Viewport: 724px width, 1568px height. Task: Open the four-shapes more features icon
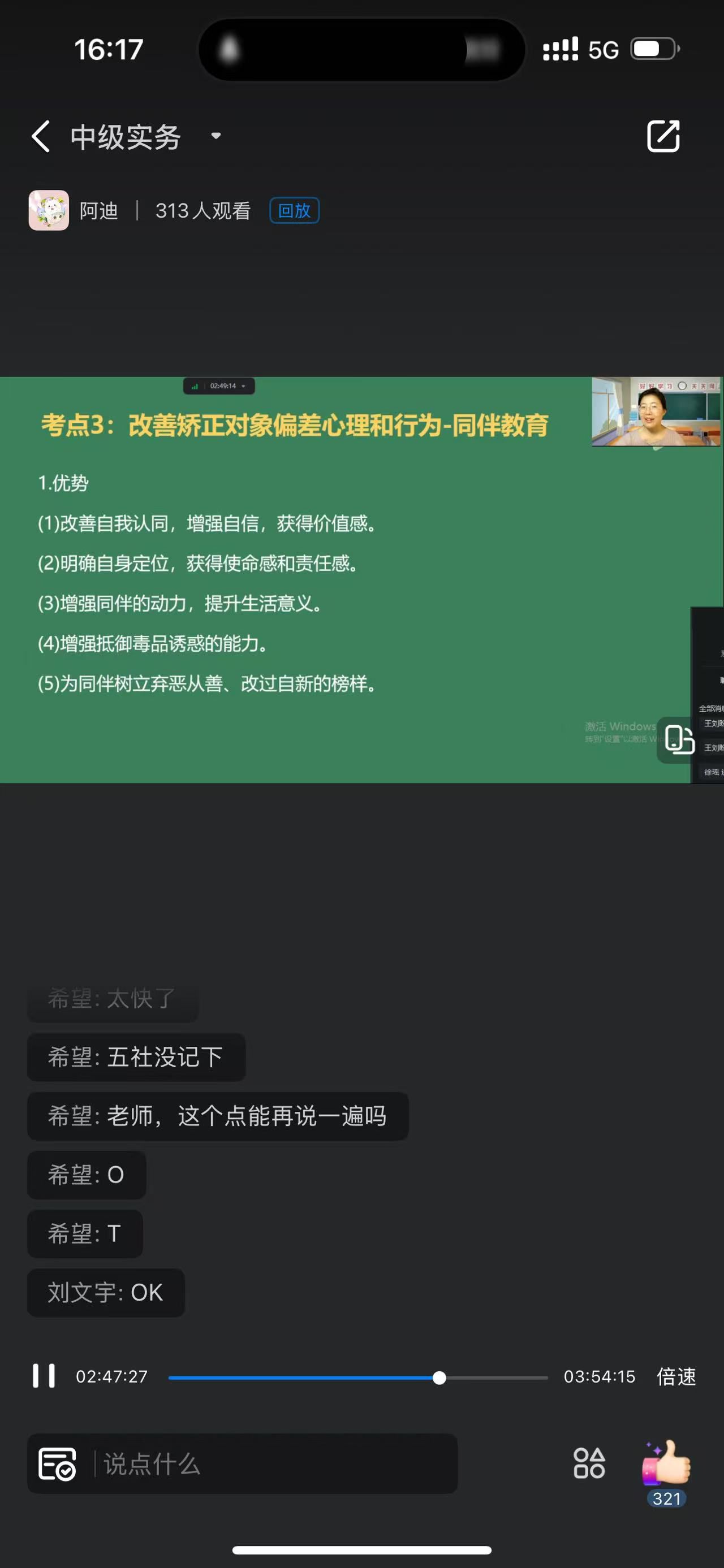pos(589,1463)
